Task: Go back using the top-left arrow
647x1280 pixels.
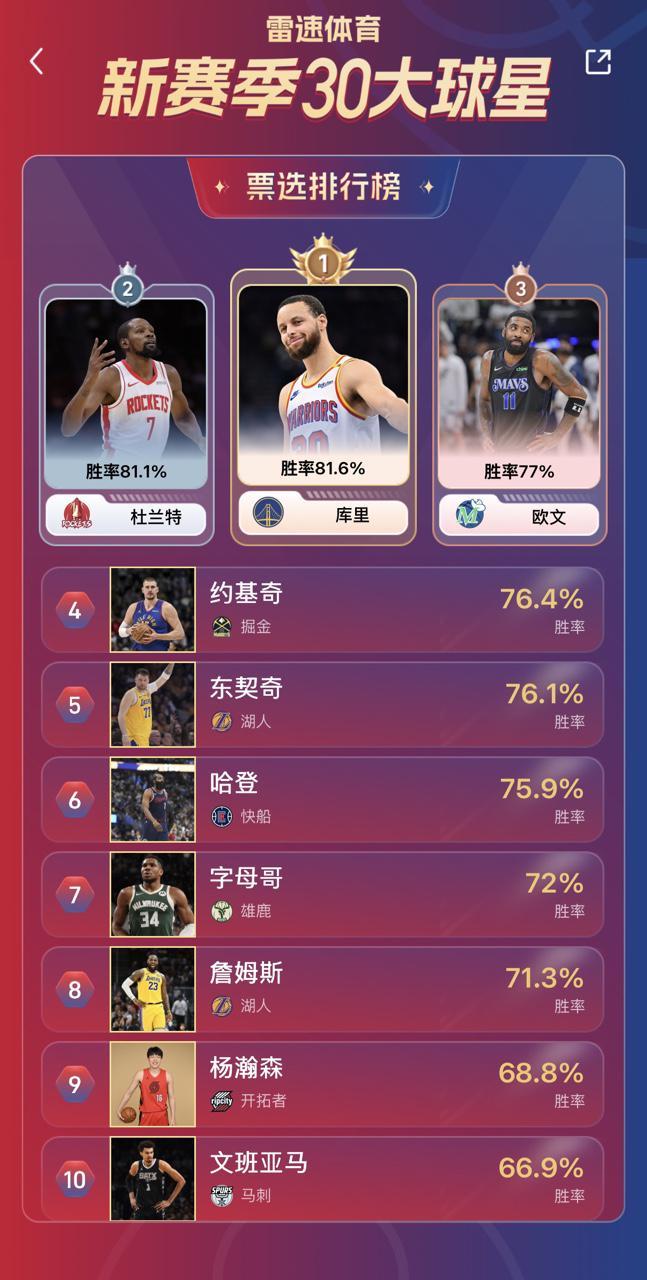Action: 36,62
